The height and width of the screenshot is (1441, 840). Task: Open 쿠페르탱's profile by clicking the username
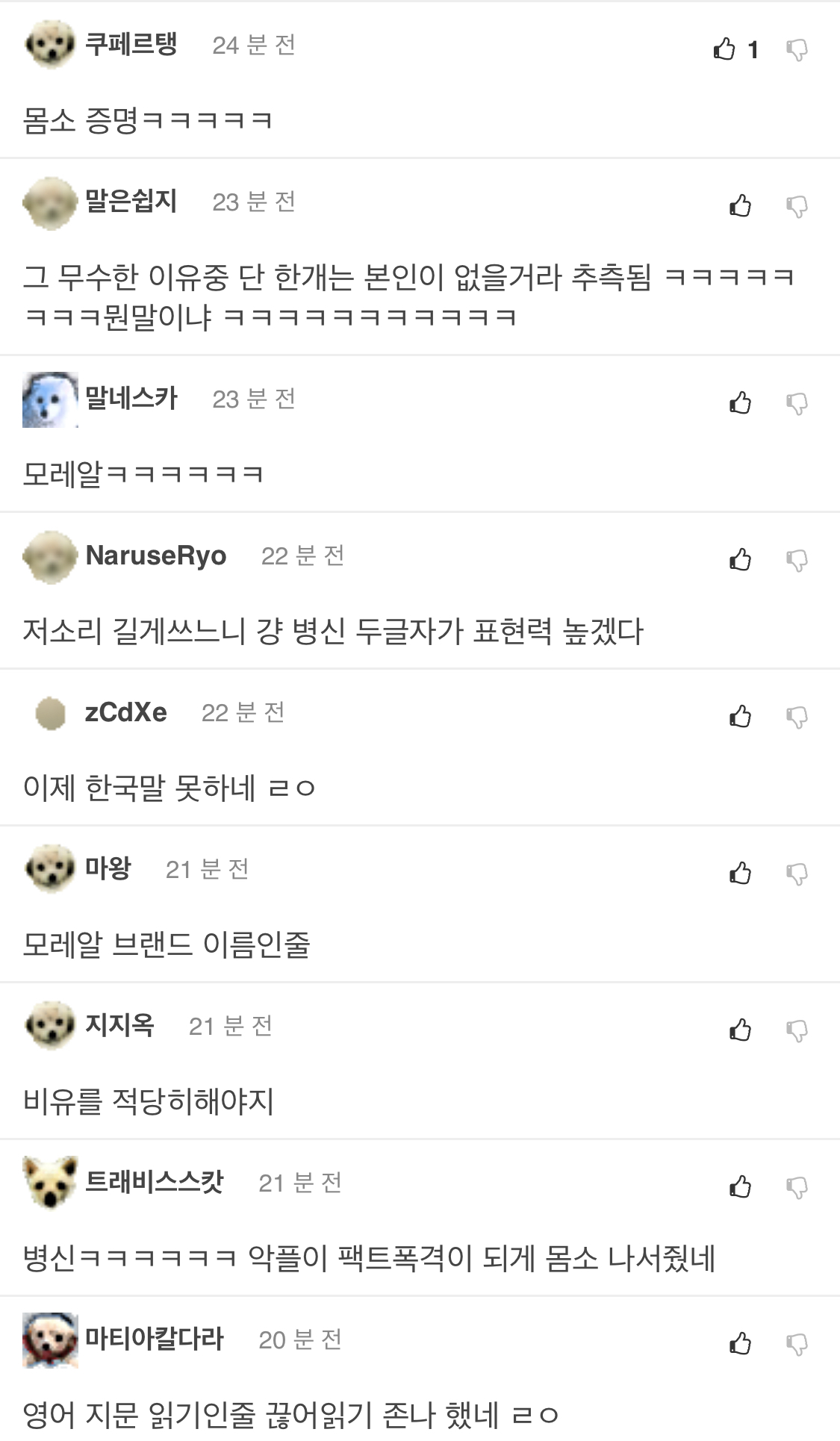[134, 43]
